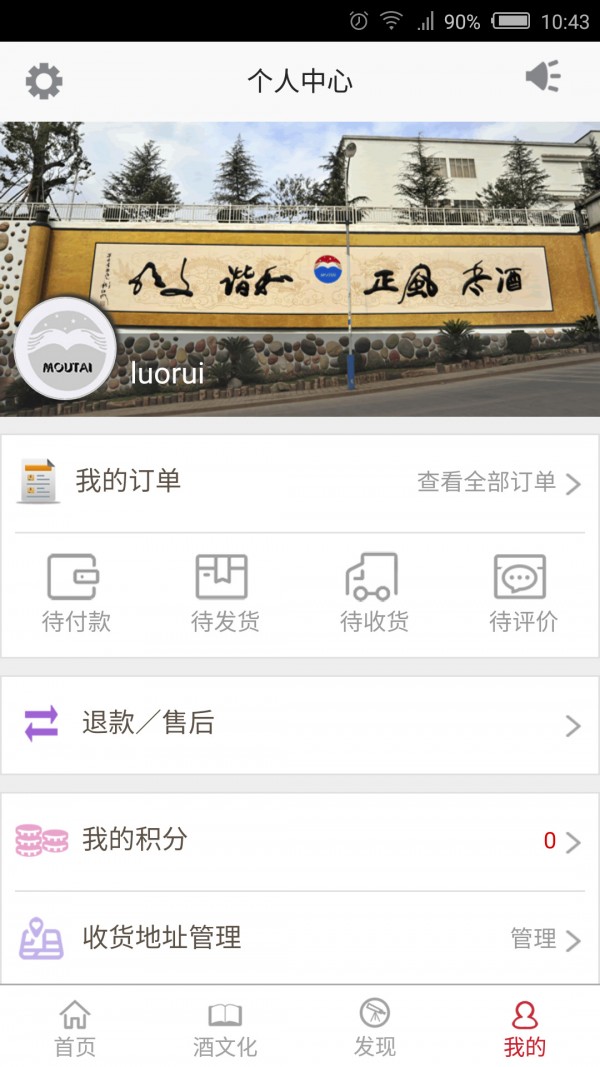Switch to the 酒文化 tab
600x1067 pixels.
point(225,1028)
